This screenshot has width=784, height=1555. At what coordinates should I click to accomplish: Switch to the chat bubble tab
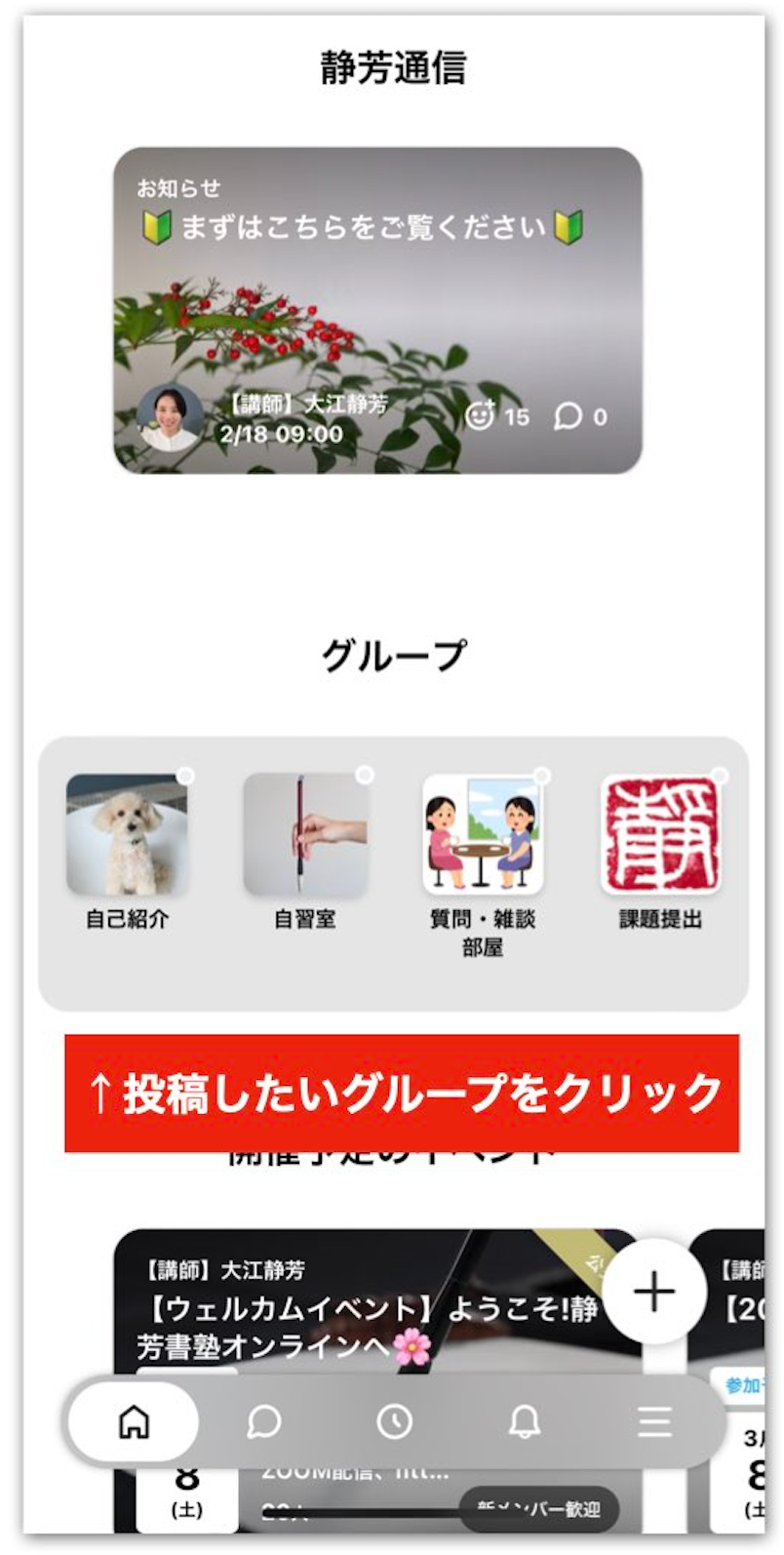pos(264,1422)
